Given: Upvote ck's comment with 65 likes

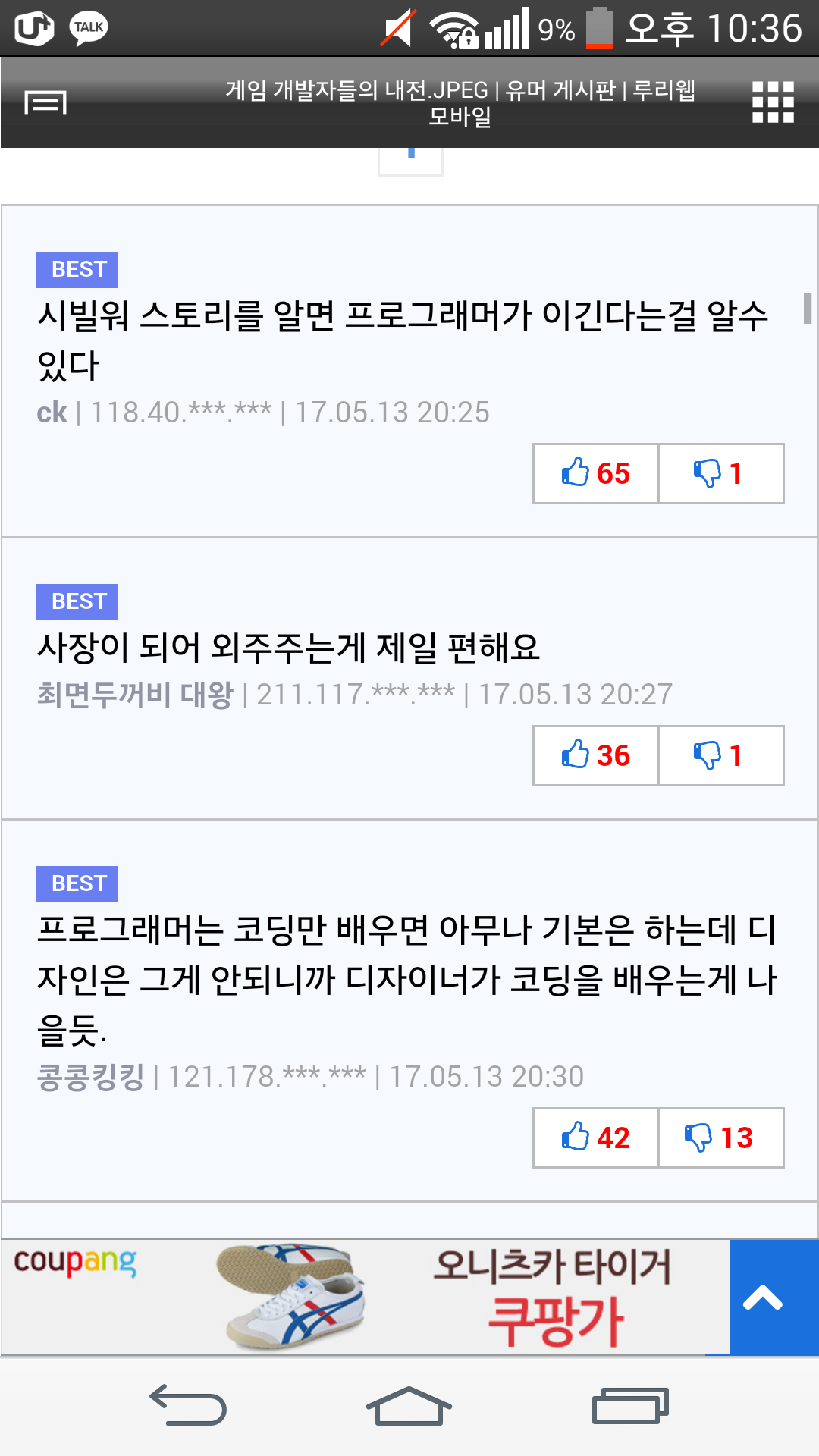Looking at the screenshot, I should [595, 473].
